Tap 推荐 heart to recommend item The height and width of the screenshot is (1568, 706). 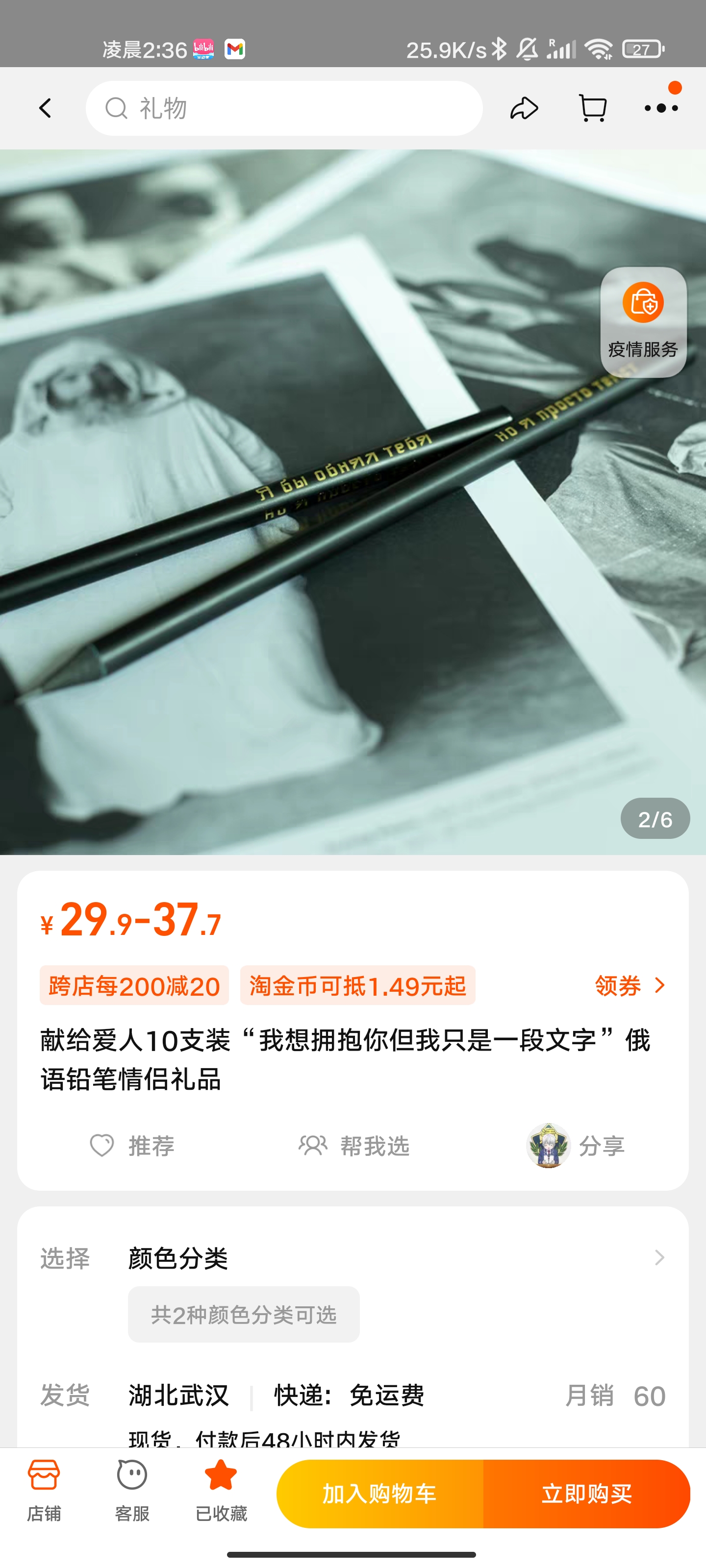click(x=132, y=1146)
